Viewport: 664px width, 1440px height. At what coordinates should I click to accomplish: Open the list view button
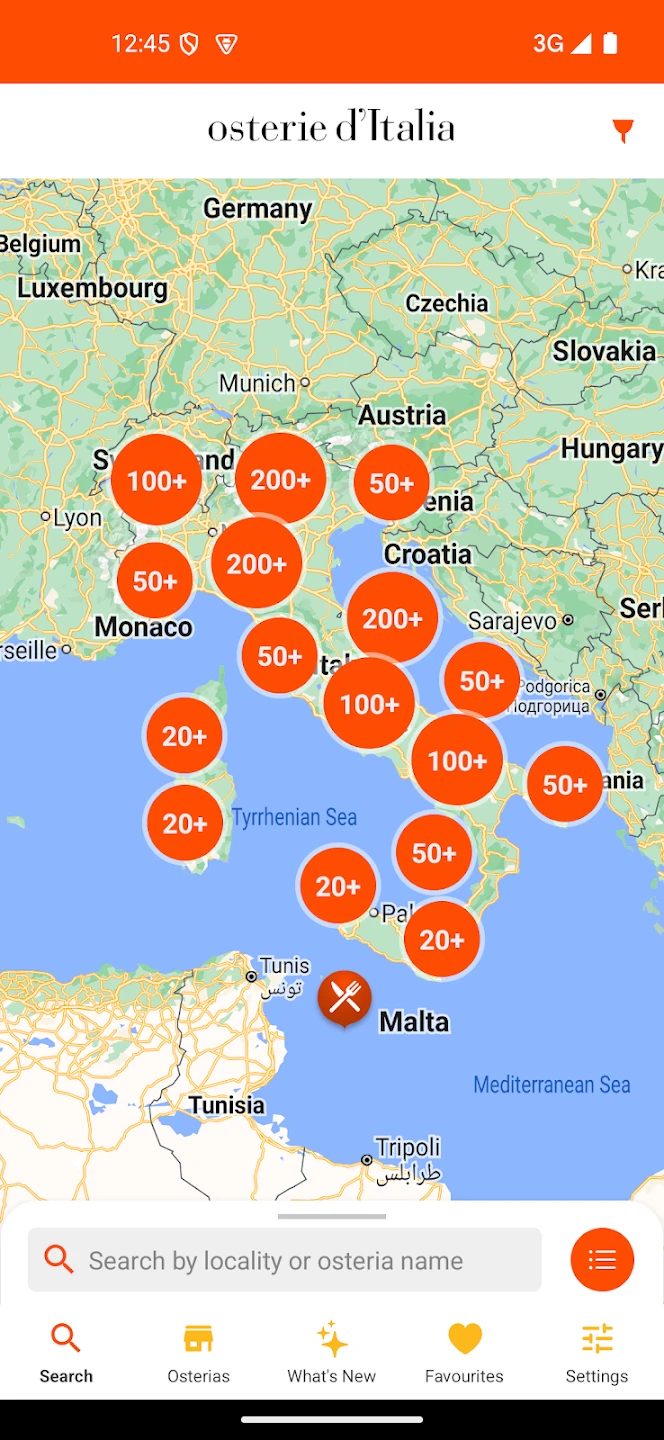[x=602, y=1260]
